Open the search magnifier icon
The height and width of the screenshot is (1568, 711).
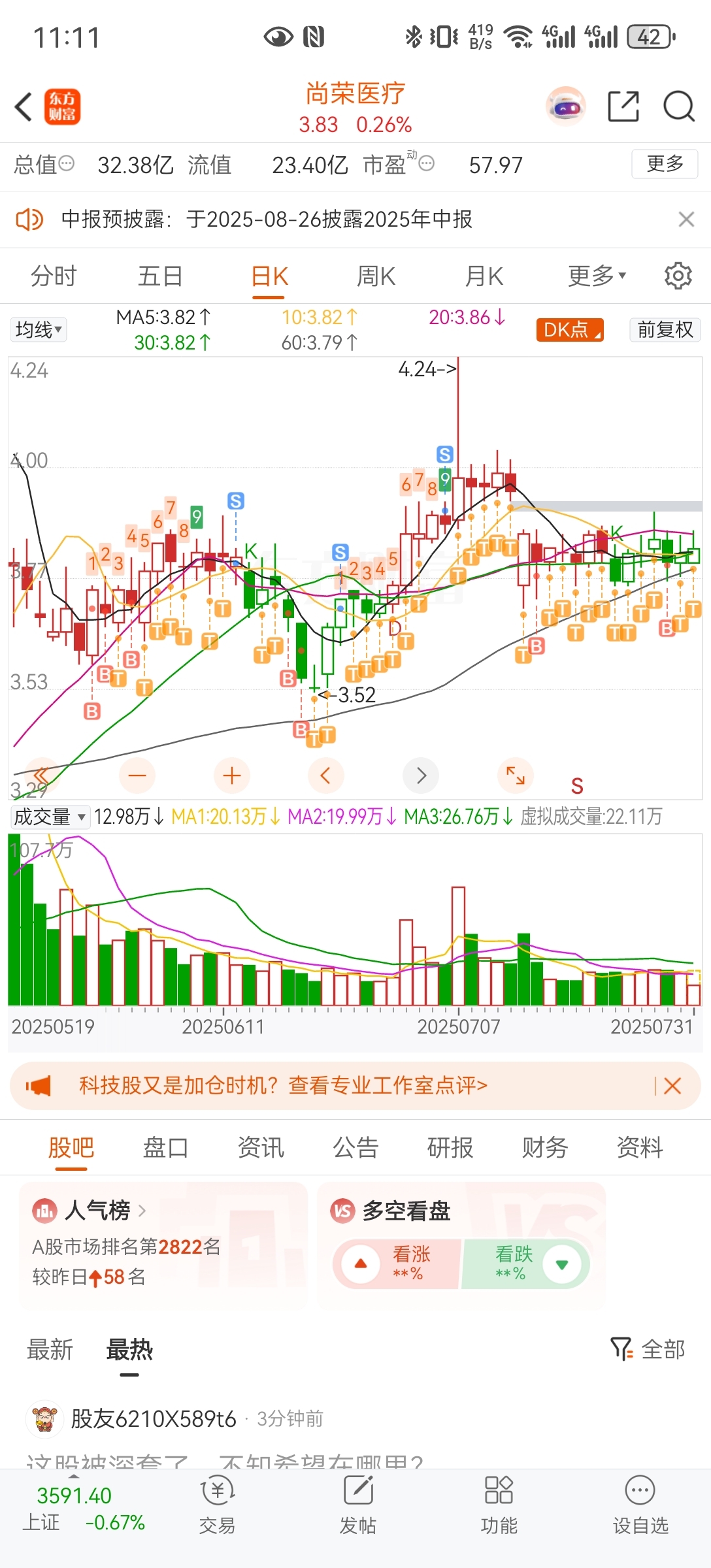pyautogui.click(x=679, y=106)
